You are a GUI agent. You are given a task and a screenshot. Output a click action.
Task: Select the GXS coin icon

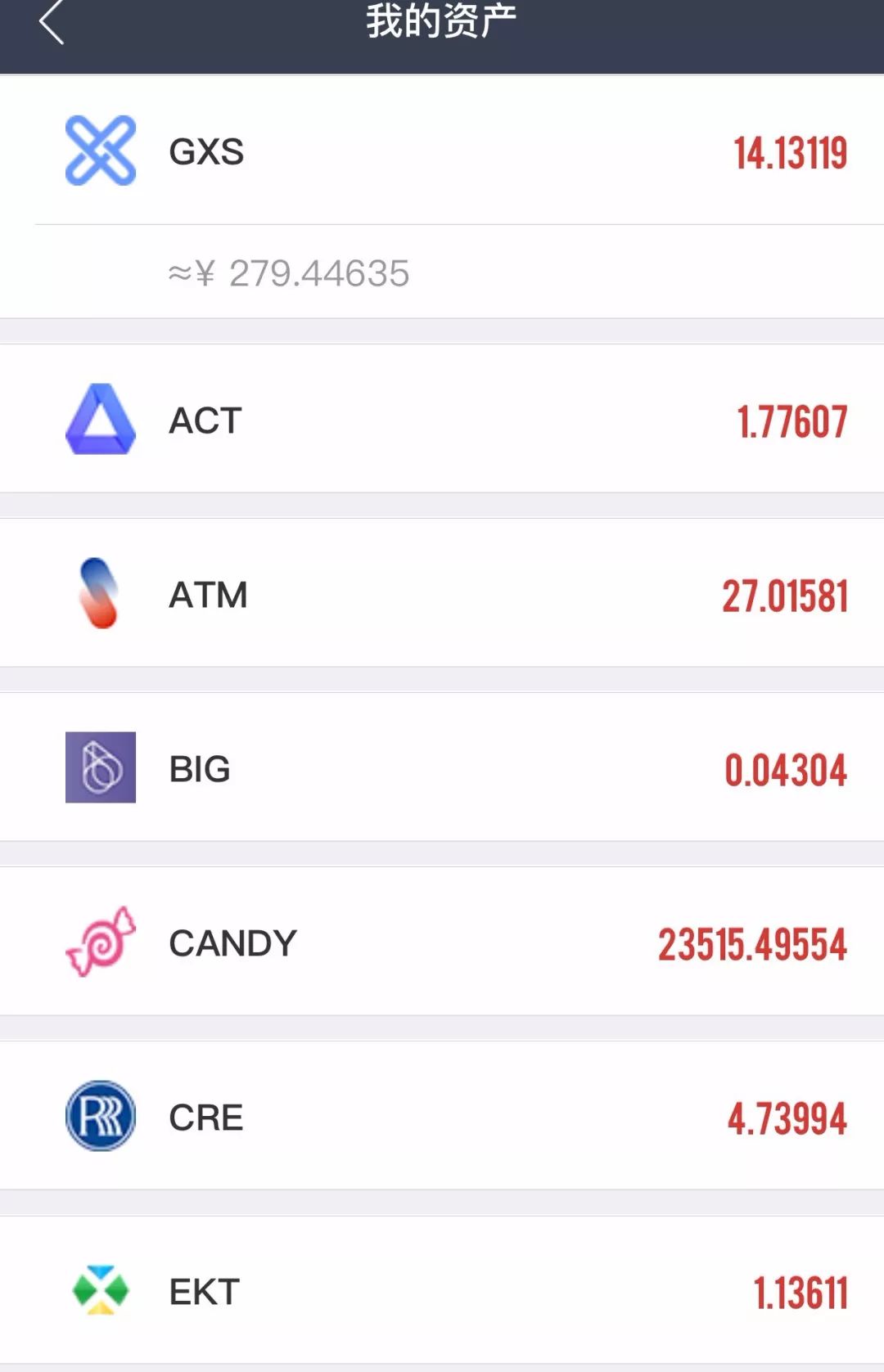point(98,152)
